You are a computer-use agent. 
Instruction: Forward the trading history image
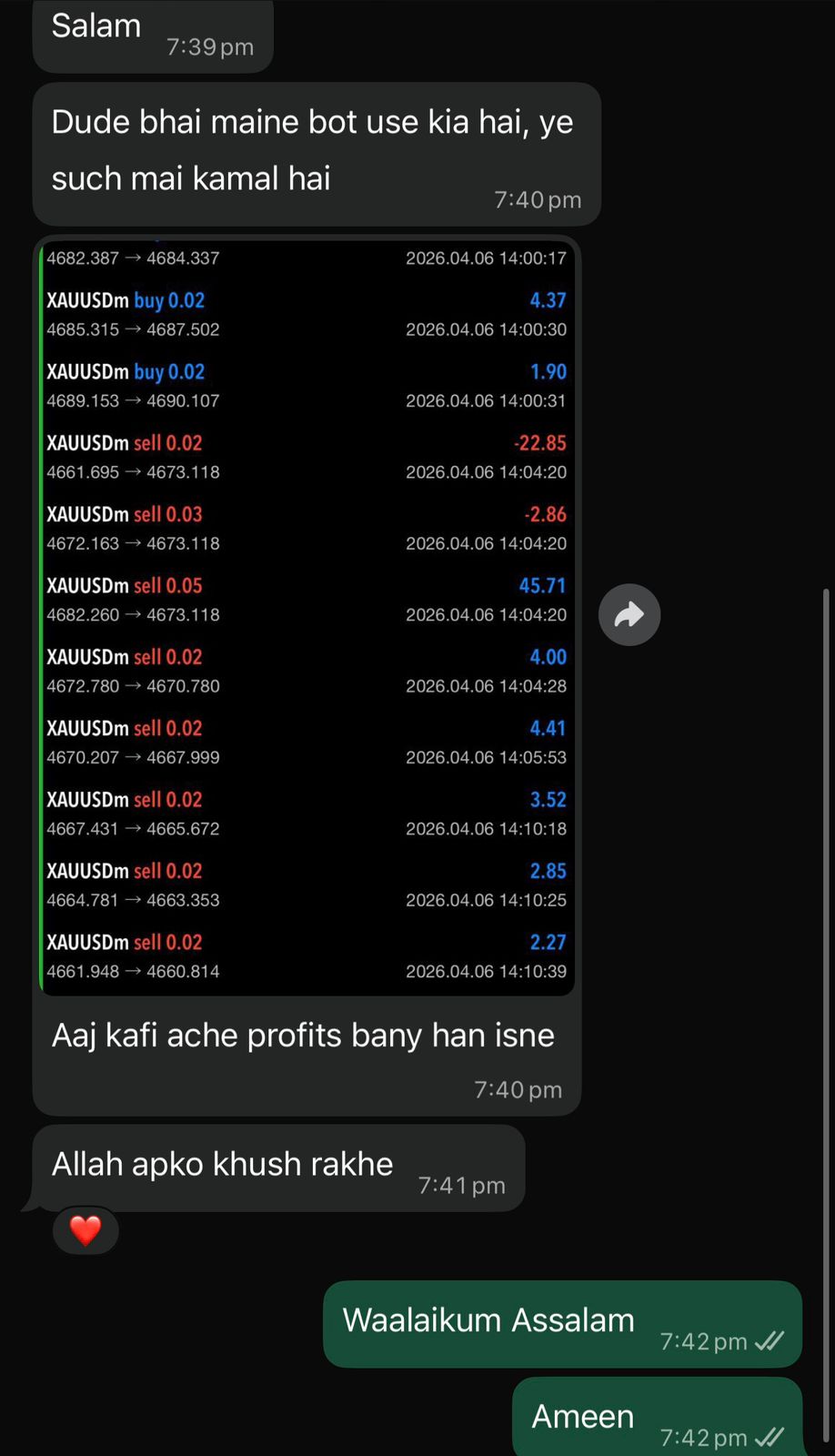pos(629,615)
